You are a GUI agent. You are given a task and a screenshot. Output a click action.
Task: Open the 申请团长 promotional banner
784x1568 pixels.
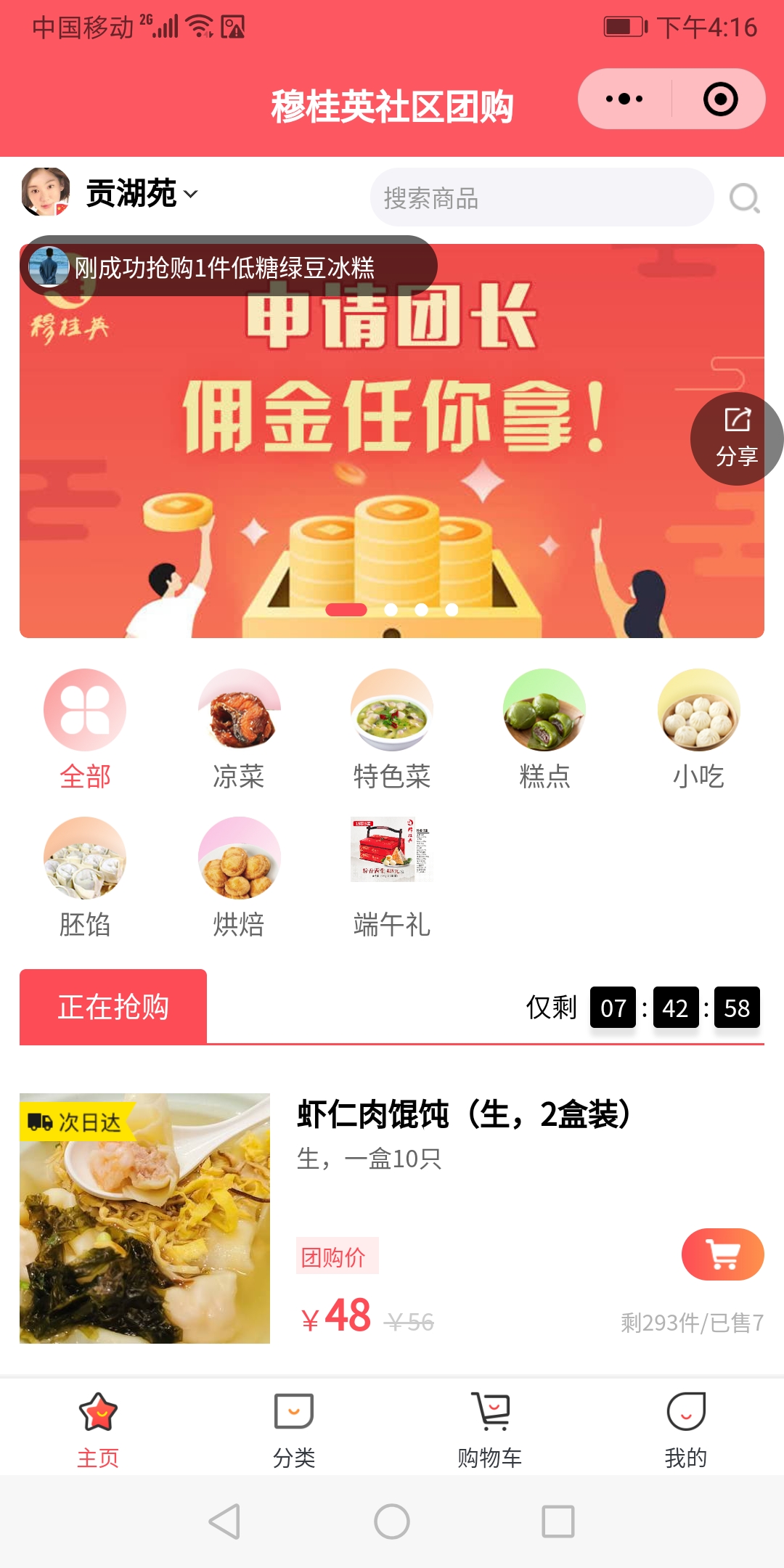pos(392,450)
